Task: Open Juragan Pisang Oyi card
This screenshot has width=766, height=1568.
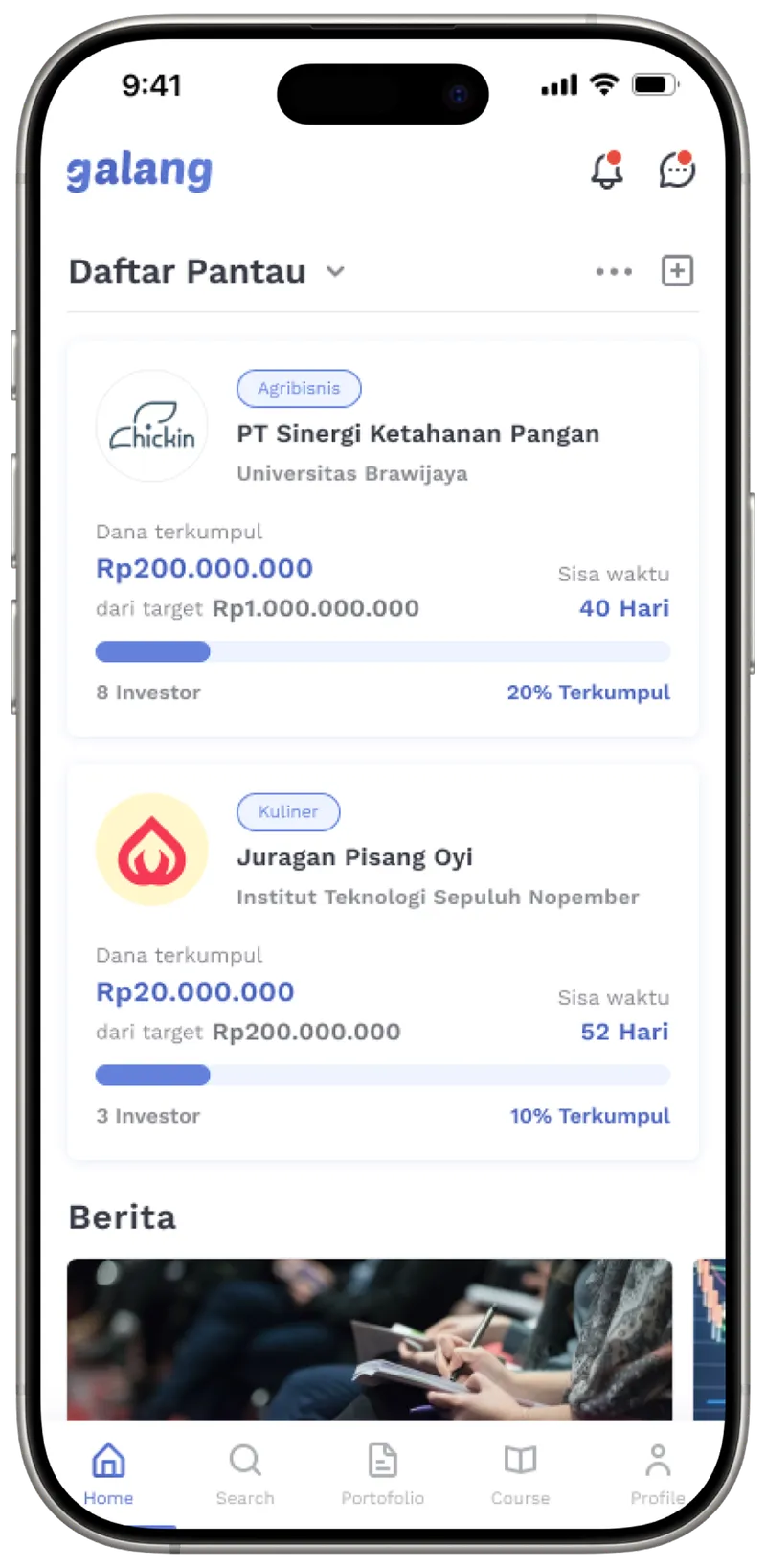Action: tap(383, 961)
